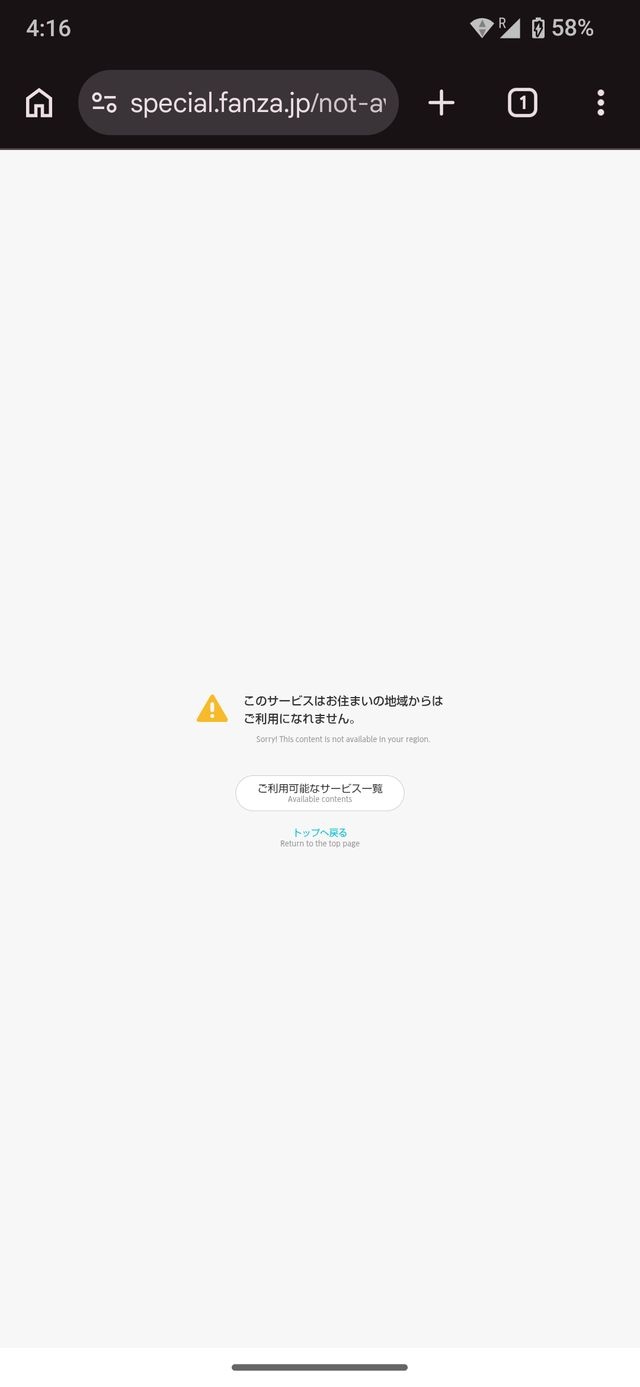
Task: Open site settings icon in the address bar
Action: pos(104,103)
